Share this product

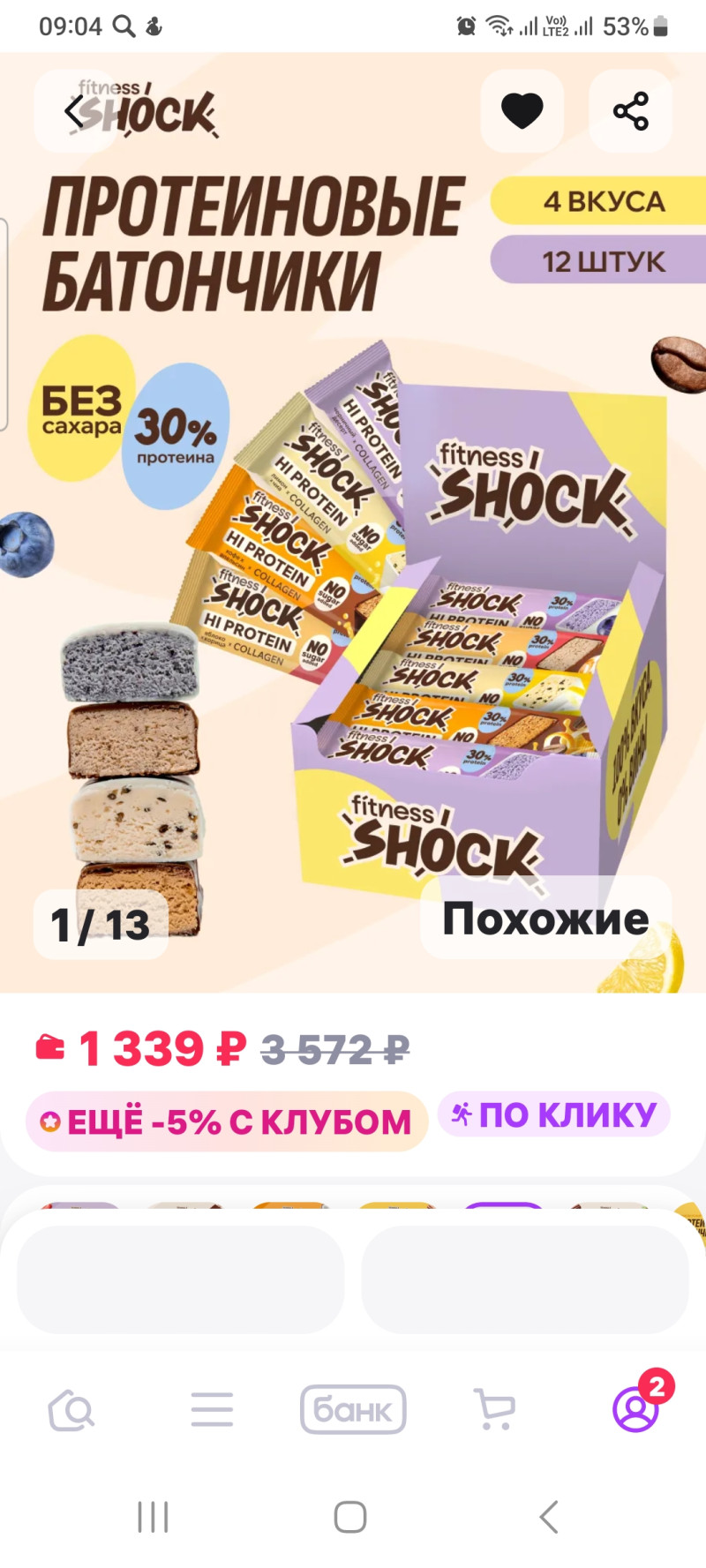tap(630, 111)
